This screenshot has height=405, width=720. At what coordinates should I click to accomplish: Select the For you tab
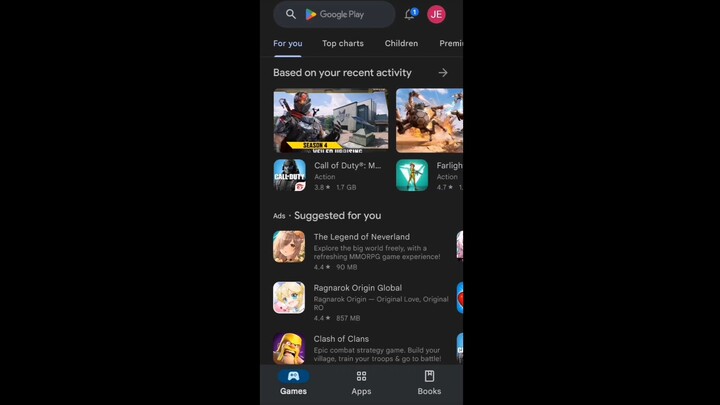[x=287, y=44]
